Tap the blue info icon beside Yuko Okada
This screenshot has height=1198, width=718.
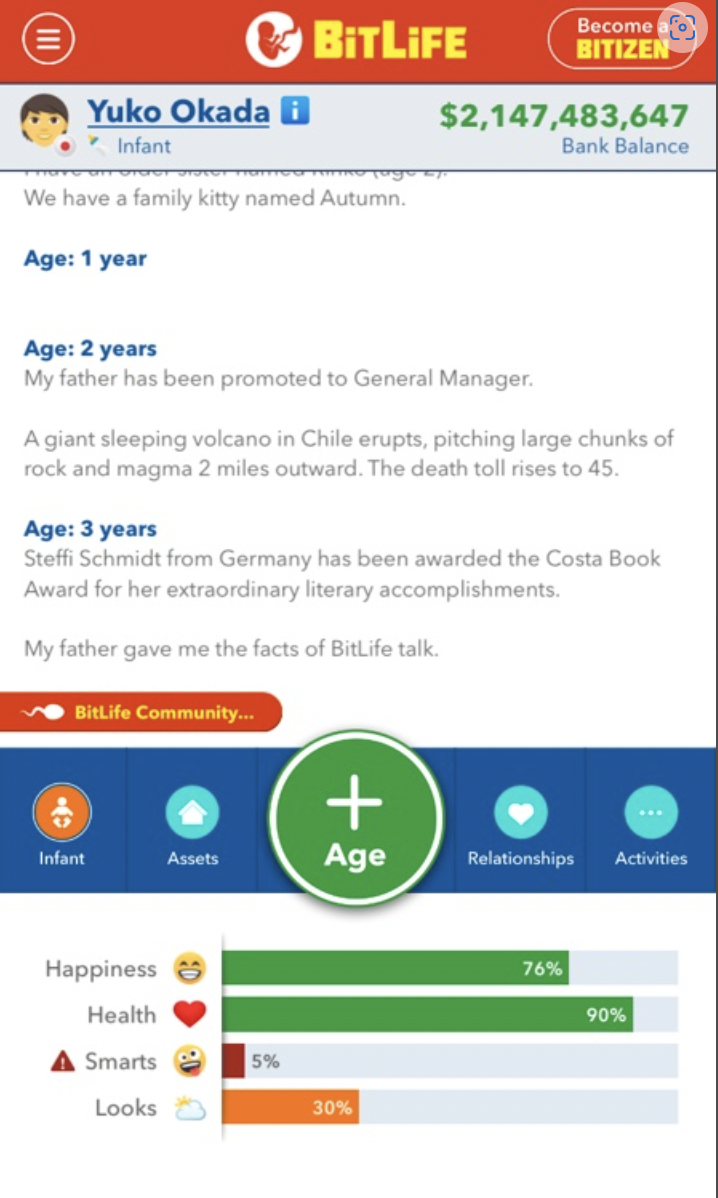[295, 110]
